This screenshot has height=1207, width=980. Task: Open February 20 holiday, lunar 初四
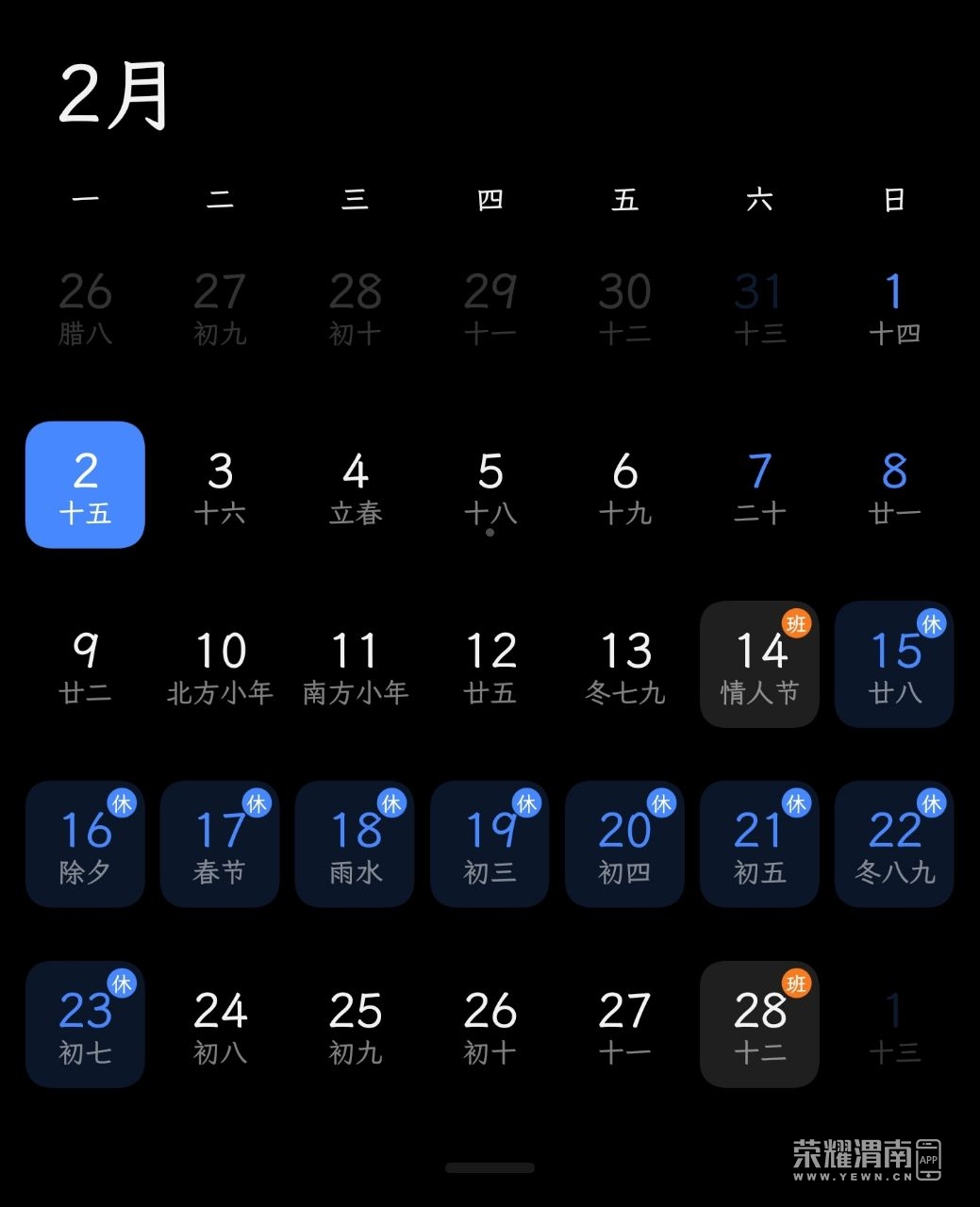[624, 845]
